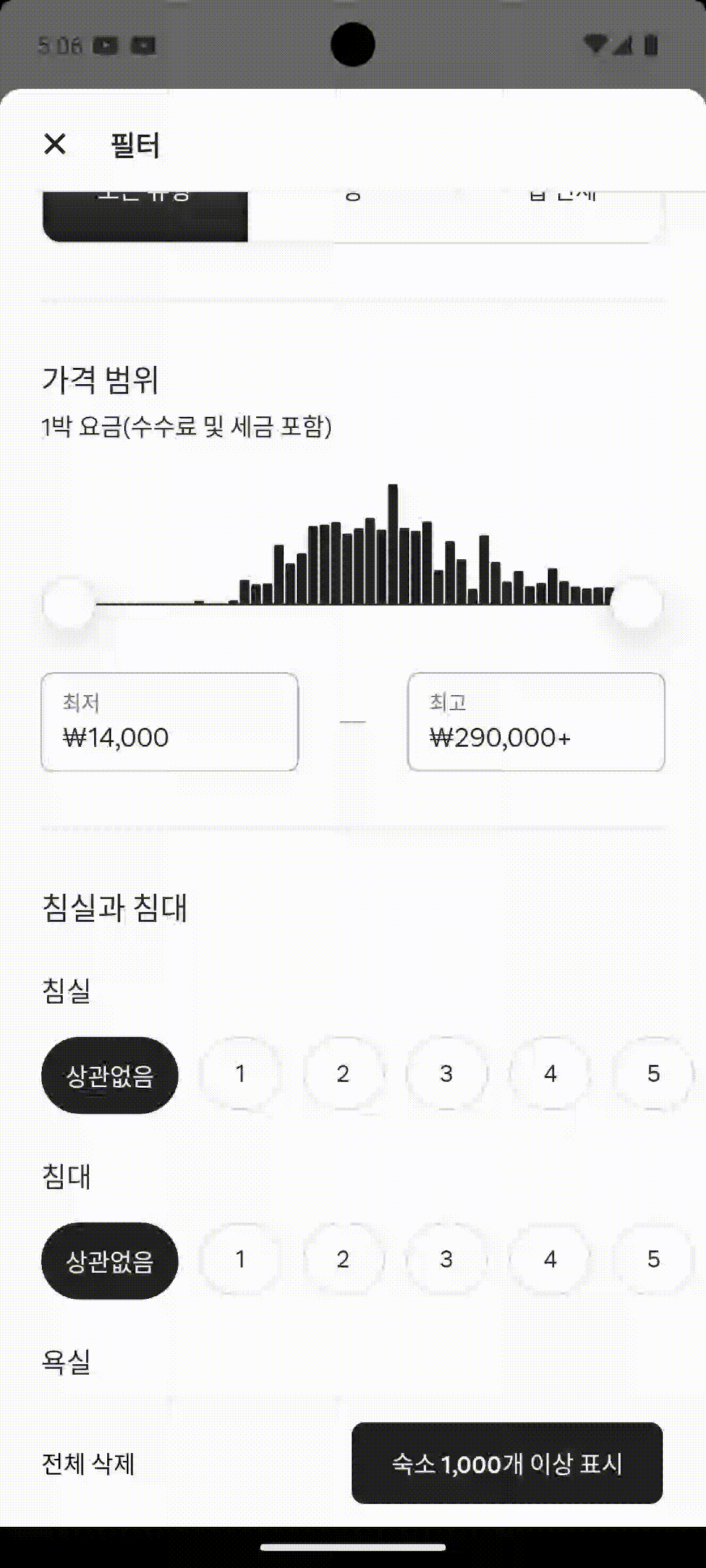Choose 5 beds under 침대

pyautogui.click(x=653, y=1259)
